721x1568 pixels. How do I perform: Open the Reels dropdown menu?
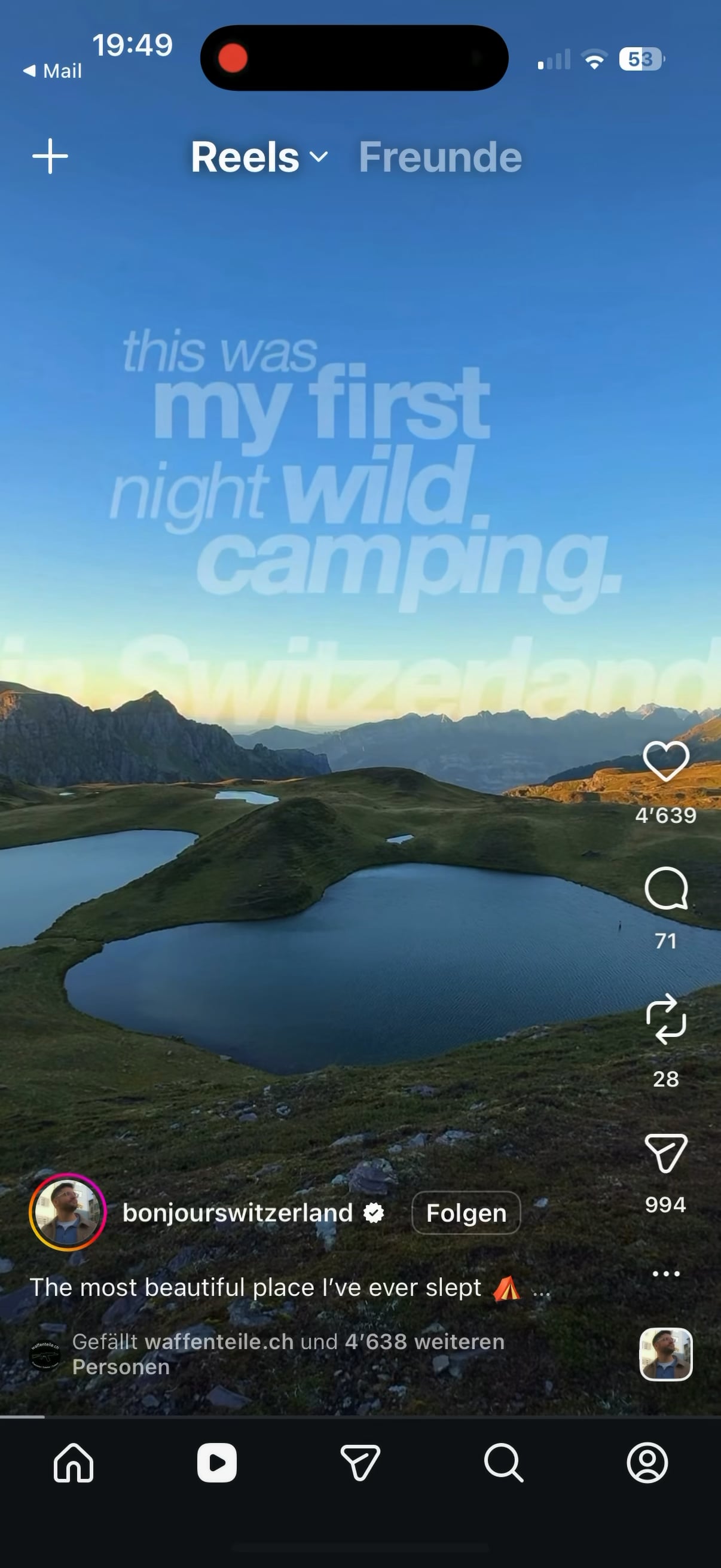tap(259, 157)
